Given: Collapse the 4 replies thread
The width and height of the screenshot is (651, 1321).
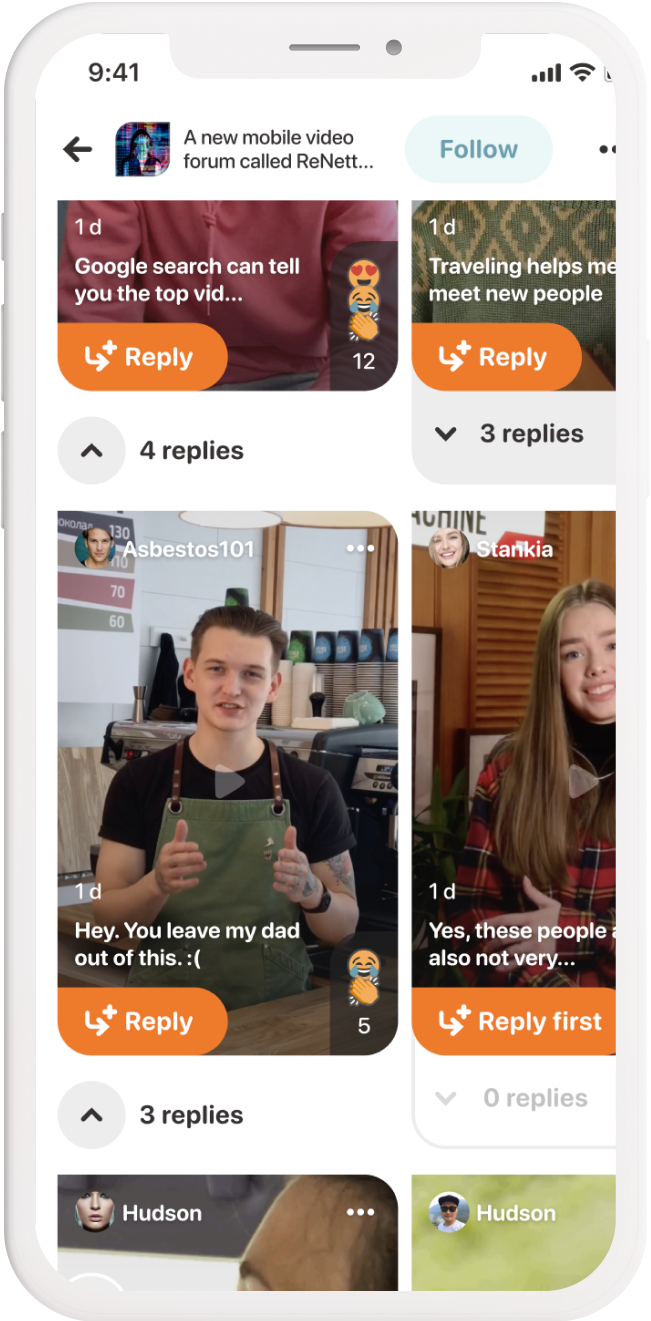Looking at the screenshot, I should pyautogui.click(x=91, y=451).
